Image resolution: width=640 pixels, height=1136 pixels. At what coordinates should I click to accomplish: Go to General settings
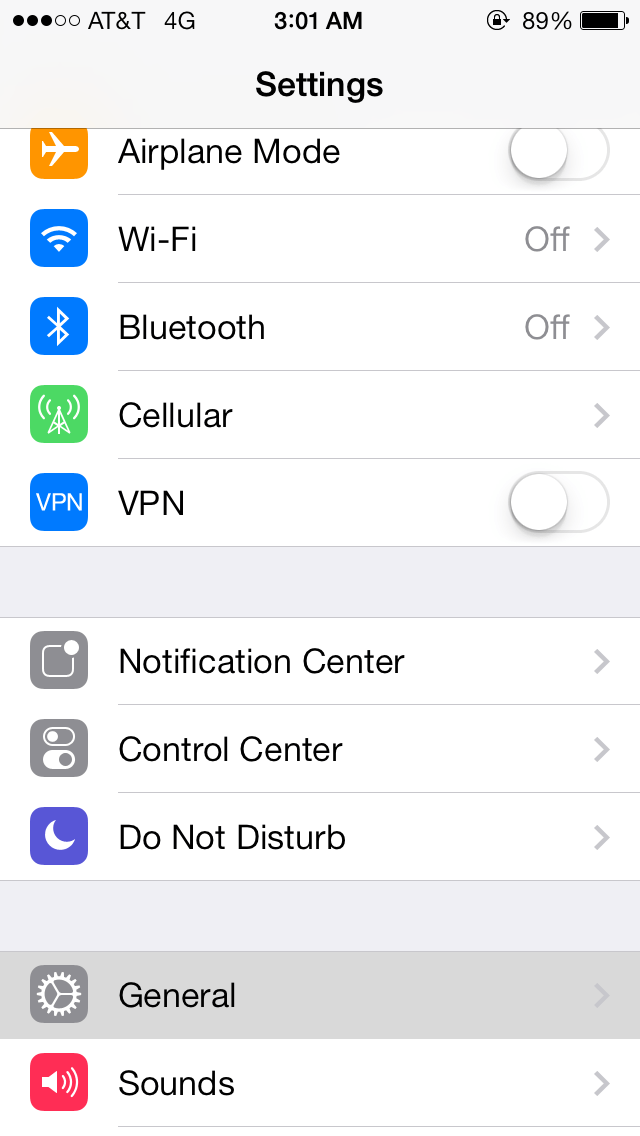[320, 996]
